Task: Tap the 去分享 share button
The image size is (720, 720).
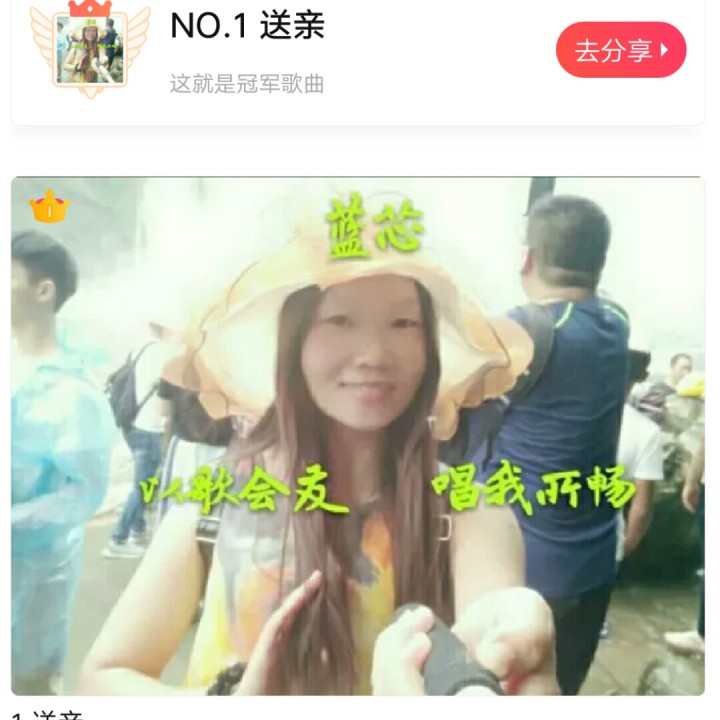Action: click(621, 50)
